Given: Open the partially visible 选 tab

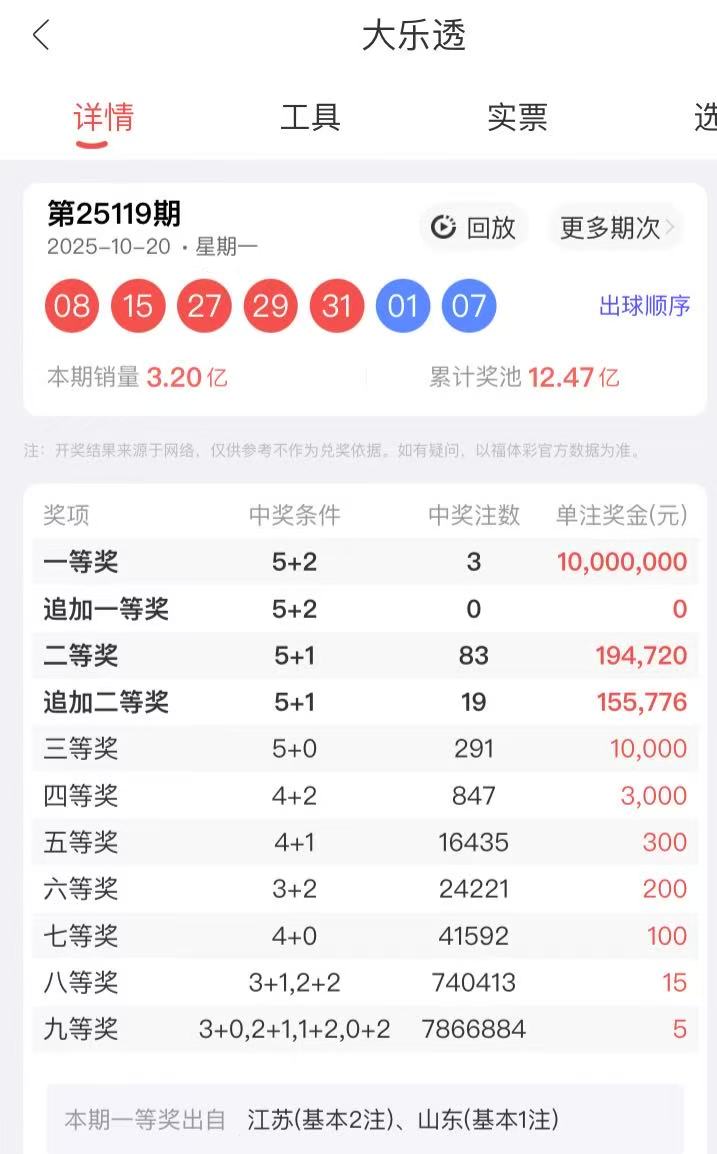Looking at the screenshot, I should pos(705,117).
